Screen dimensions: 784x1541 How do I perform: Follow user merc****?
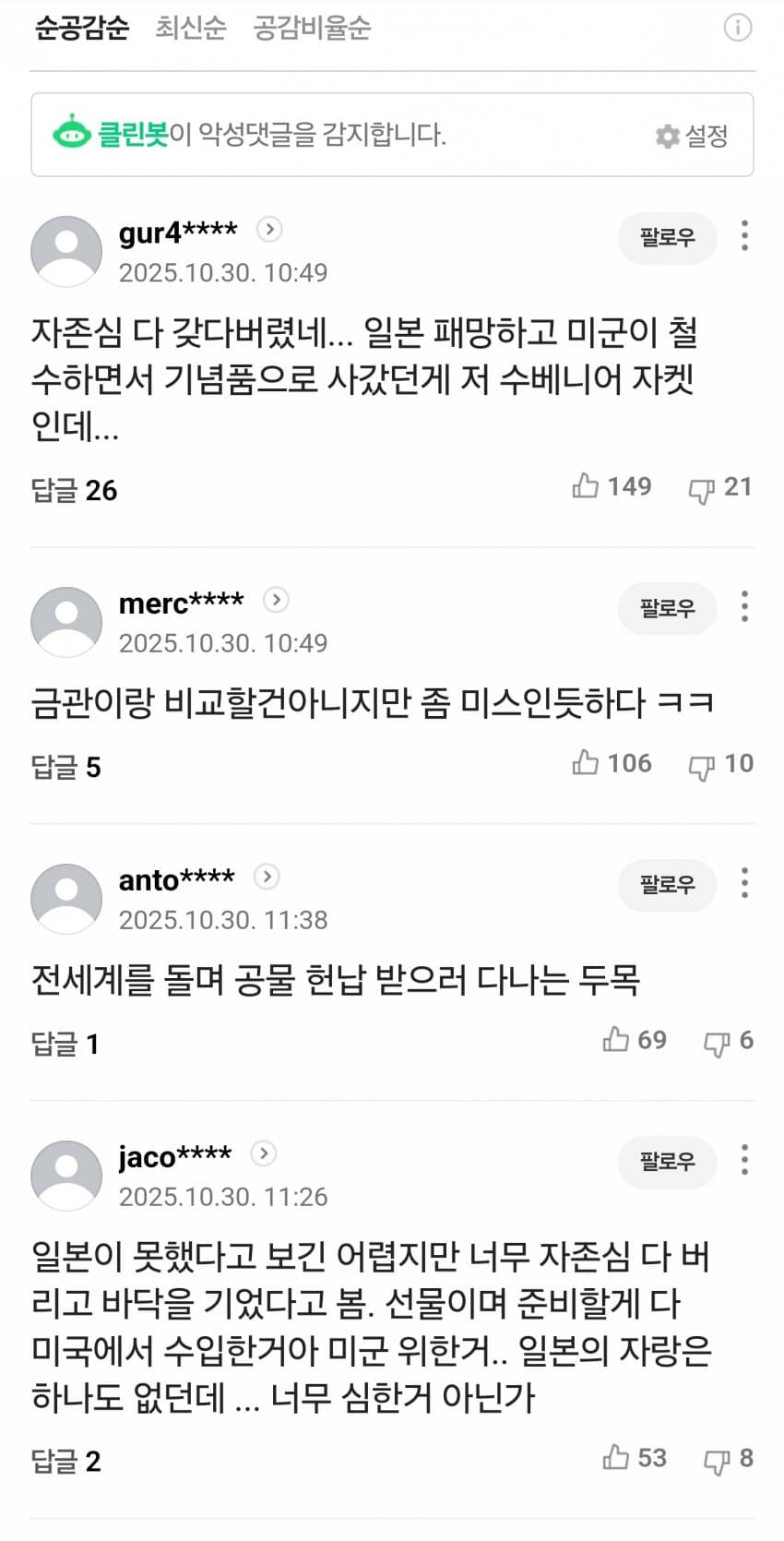coord(667,608)
